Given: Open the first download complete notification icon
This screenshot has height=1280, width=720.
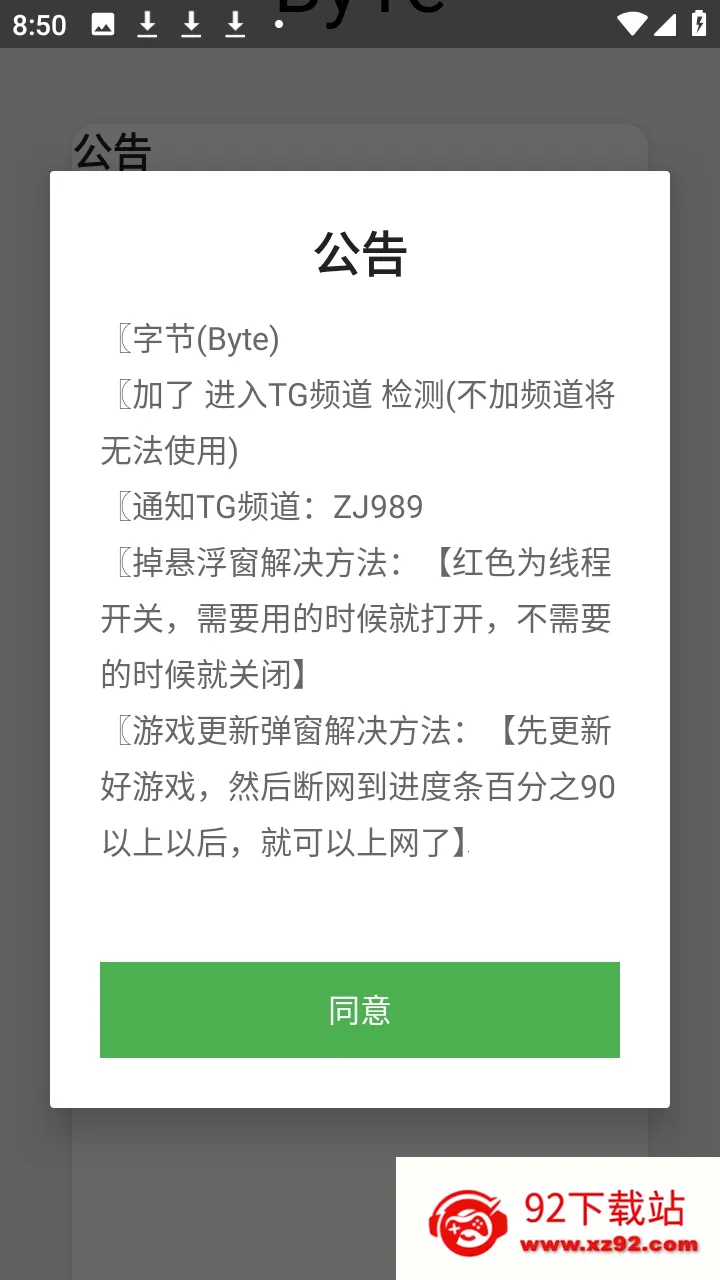Looking at the screenshot, I should pyautogui.click(x=147, y=21).
